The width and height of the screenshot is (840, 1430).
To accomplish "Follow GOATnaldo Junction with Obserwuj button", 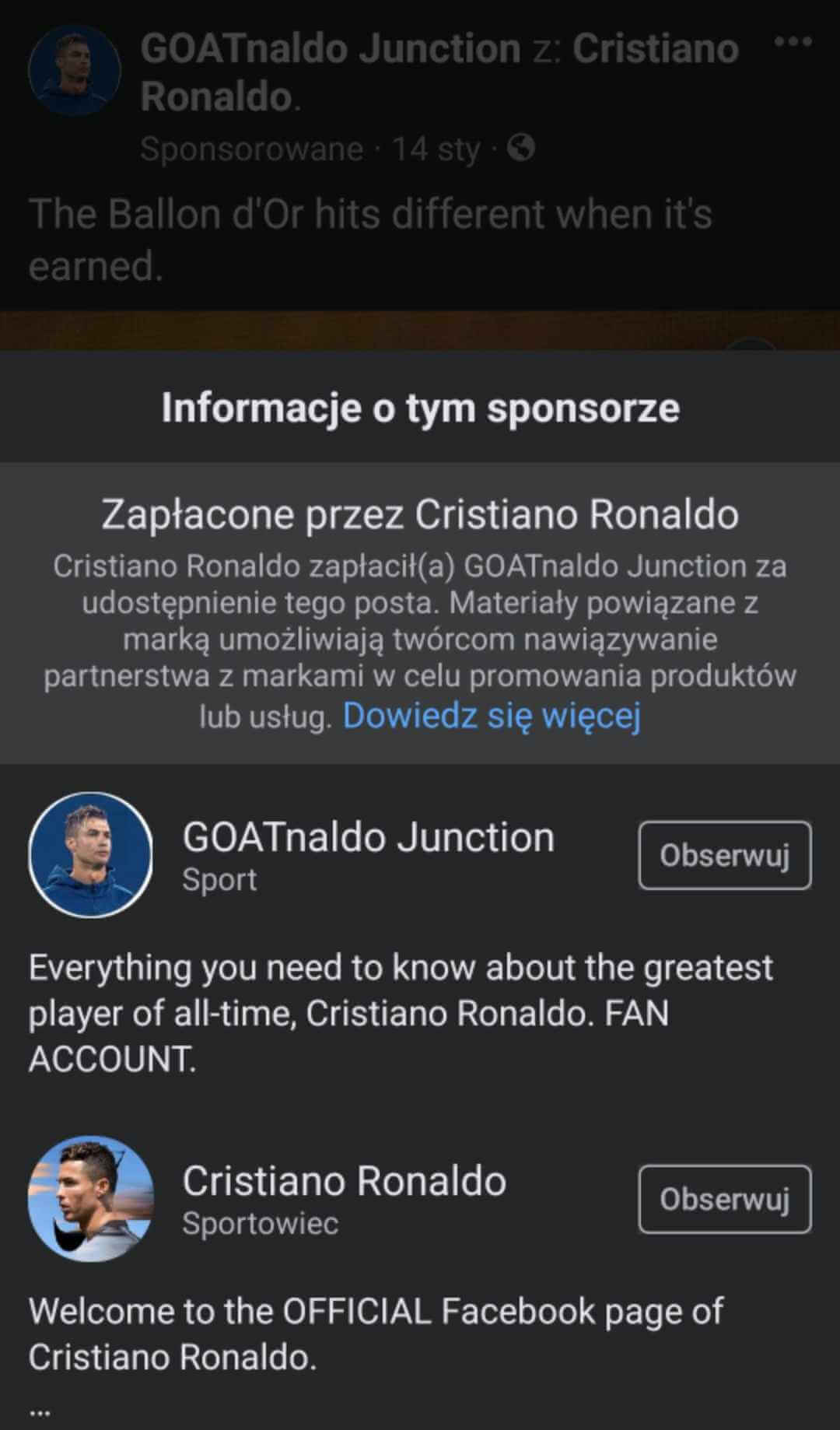I will (724, 855).
